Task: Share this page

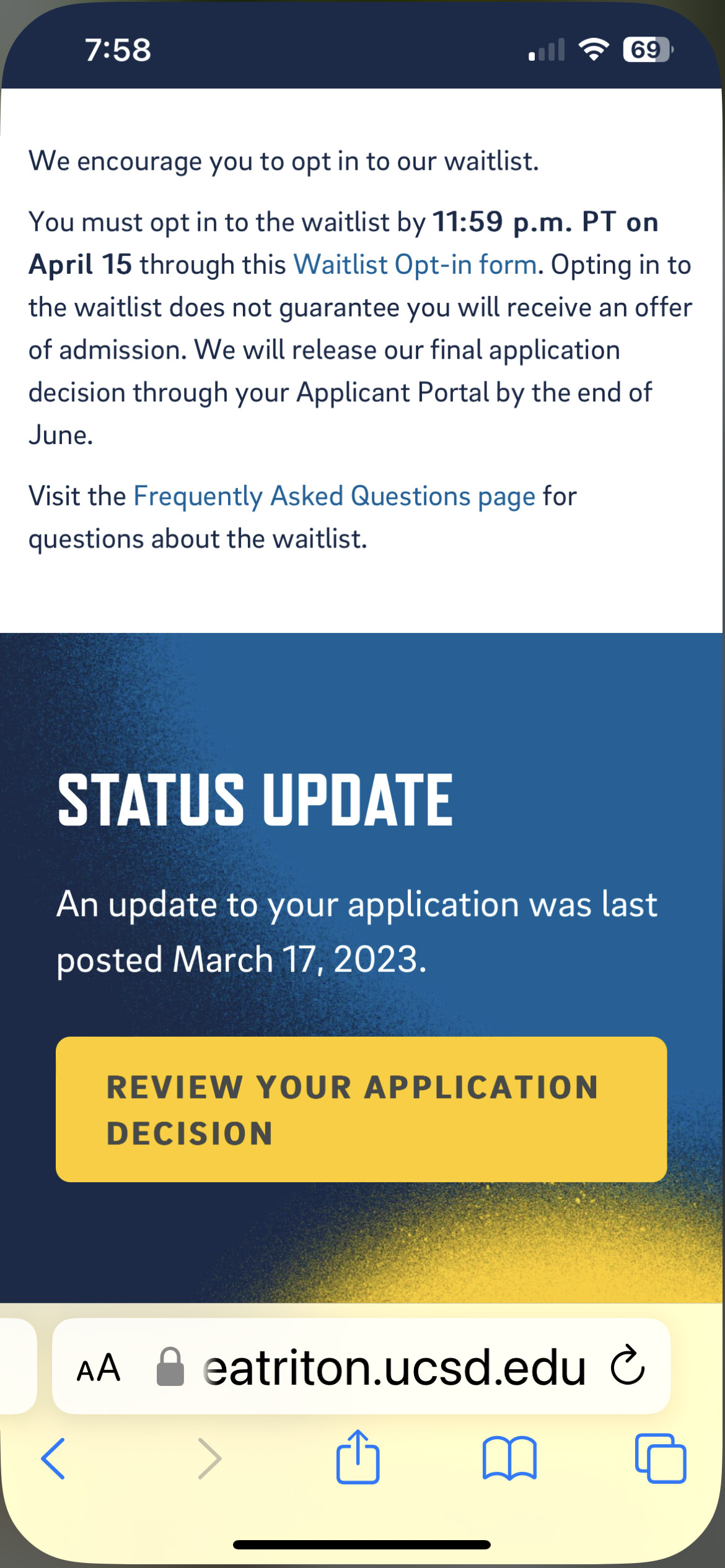Action: point(358,1457)
